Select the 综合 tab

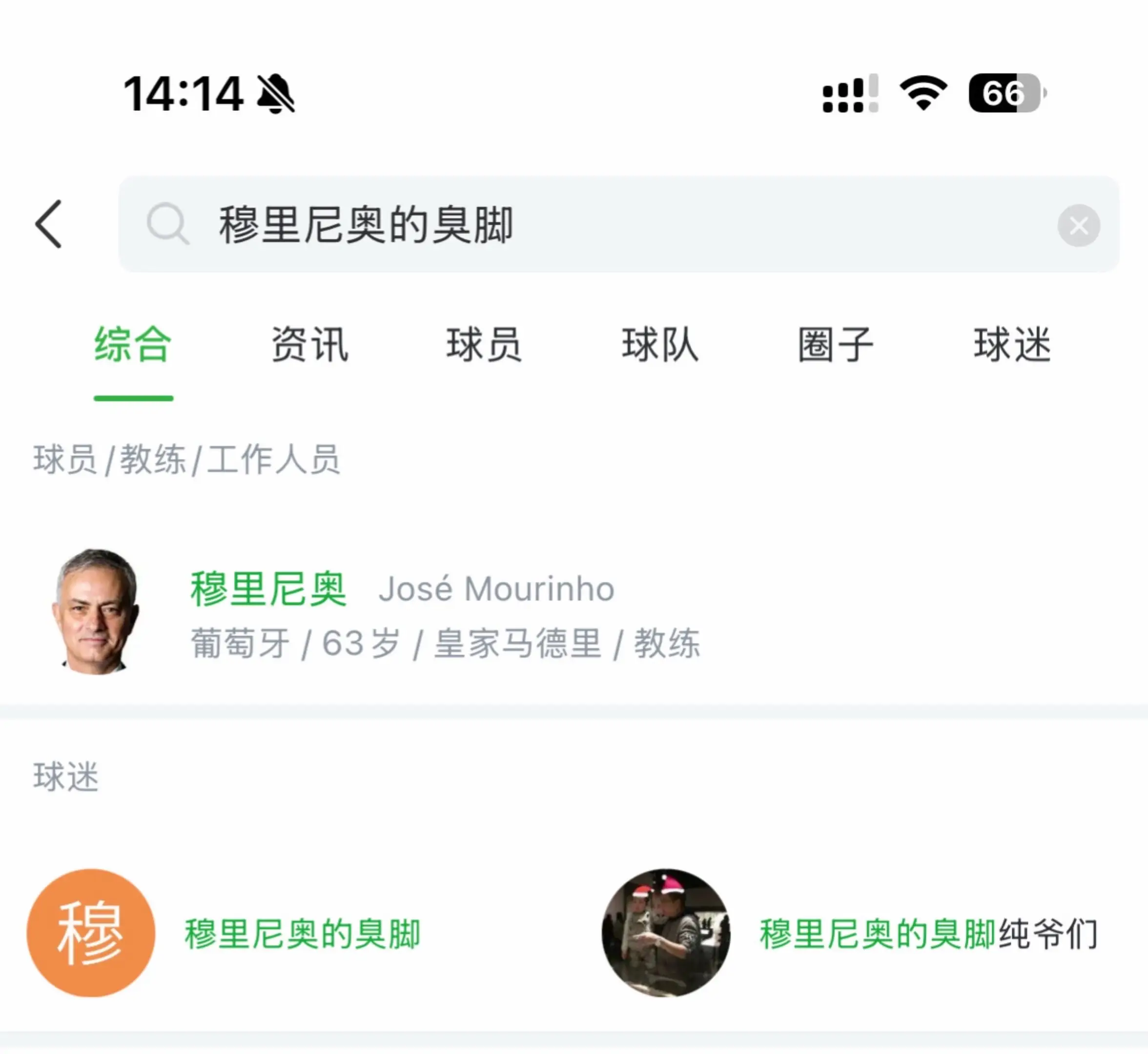click(133, 345)
